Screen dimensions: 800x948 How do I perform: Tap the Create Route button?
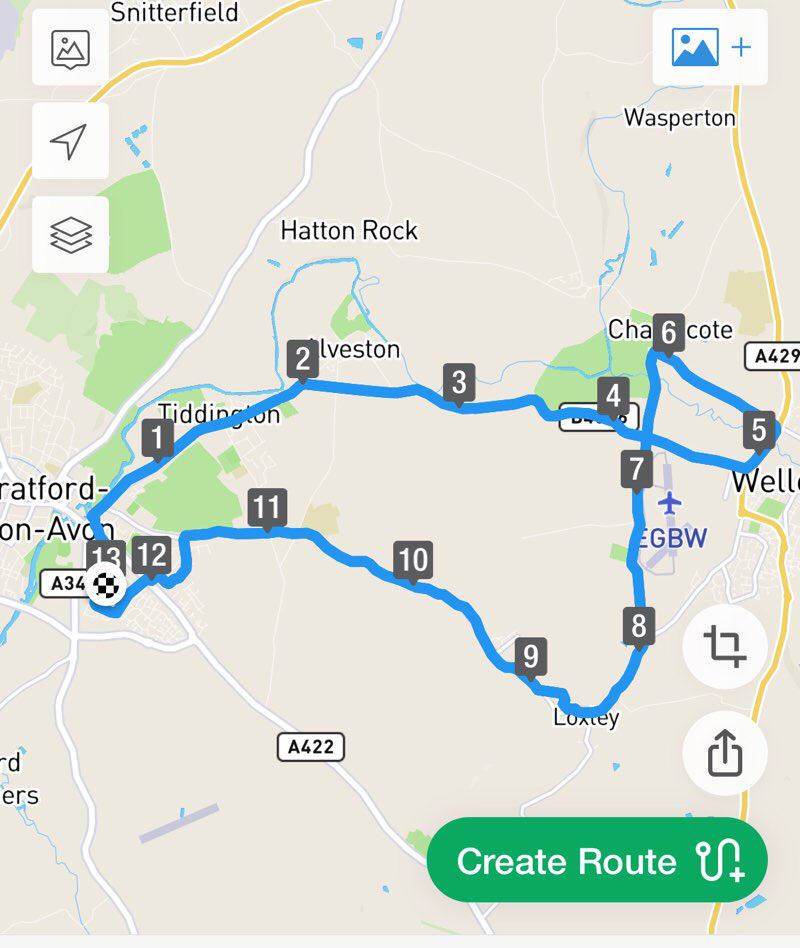tap(596, 861)
